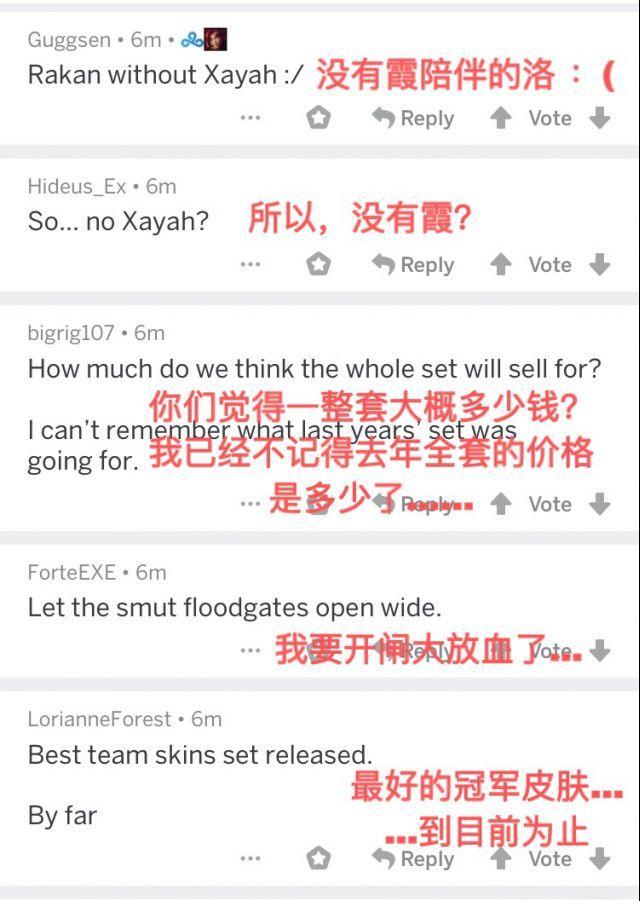Viewport: 640px width, 901px height.
Task: Star Hideus_Ex's comment
Action: (318, 265)
